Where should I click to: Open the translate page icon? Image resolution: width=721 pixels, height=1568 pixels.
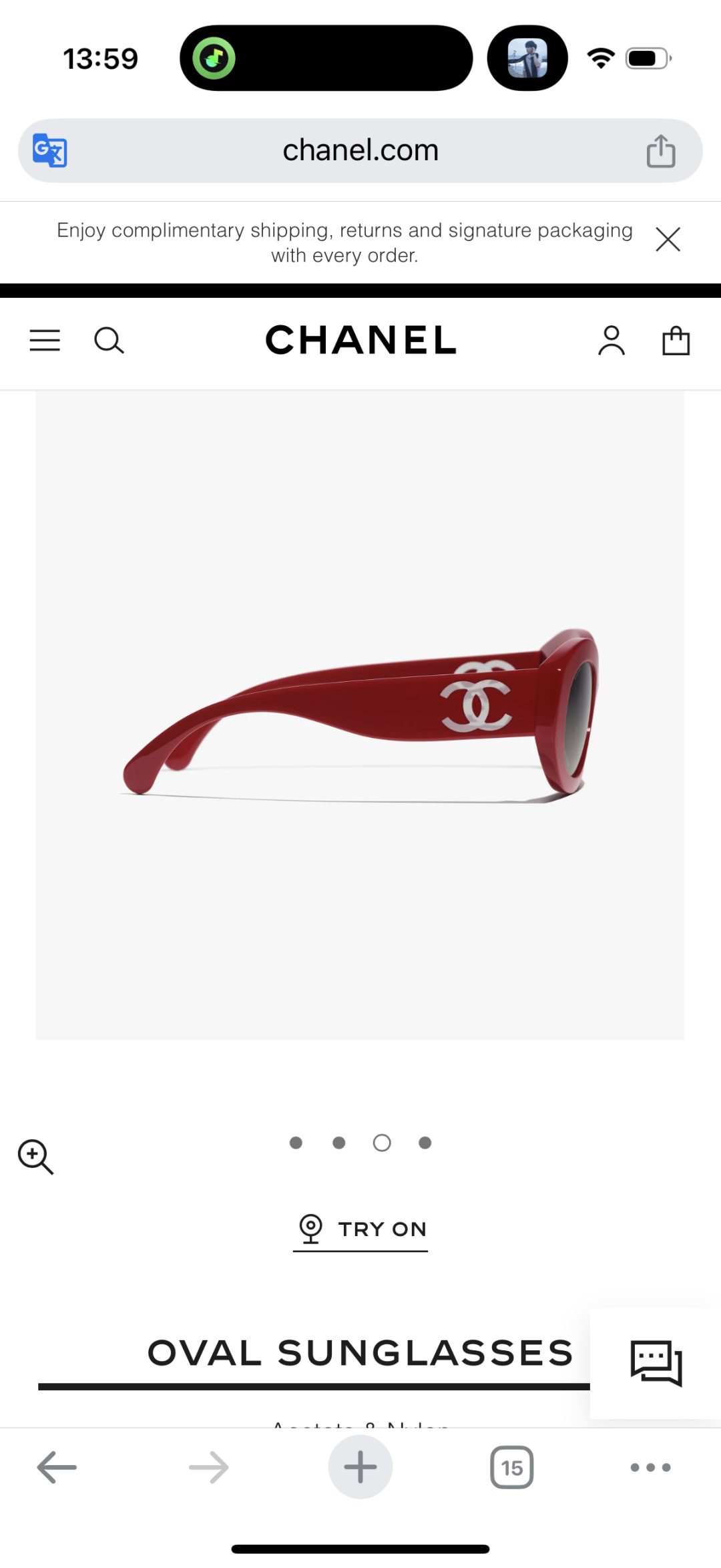point(50,150)
